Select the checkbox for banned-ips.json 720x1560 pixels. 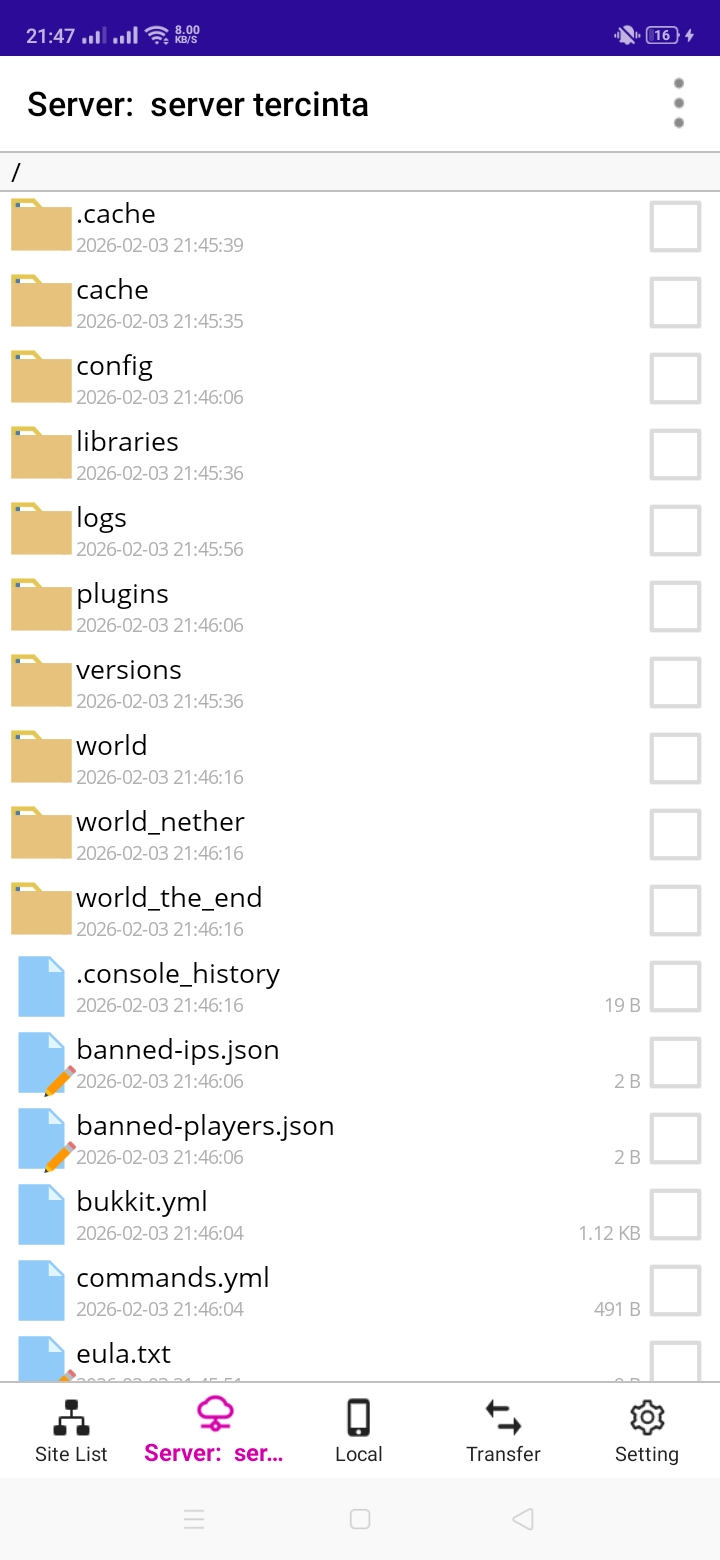(x=675, y=1062)
